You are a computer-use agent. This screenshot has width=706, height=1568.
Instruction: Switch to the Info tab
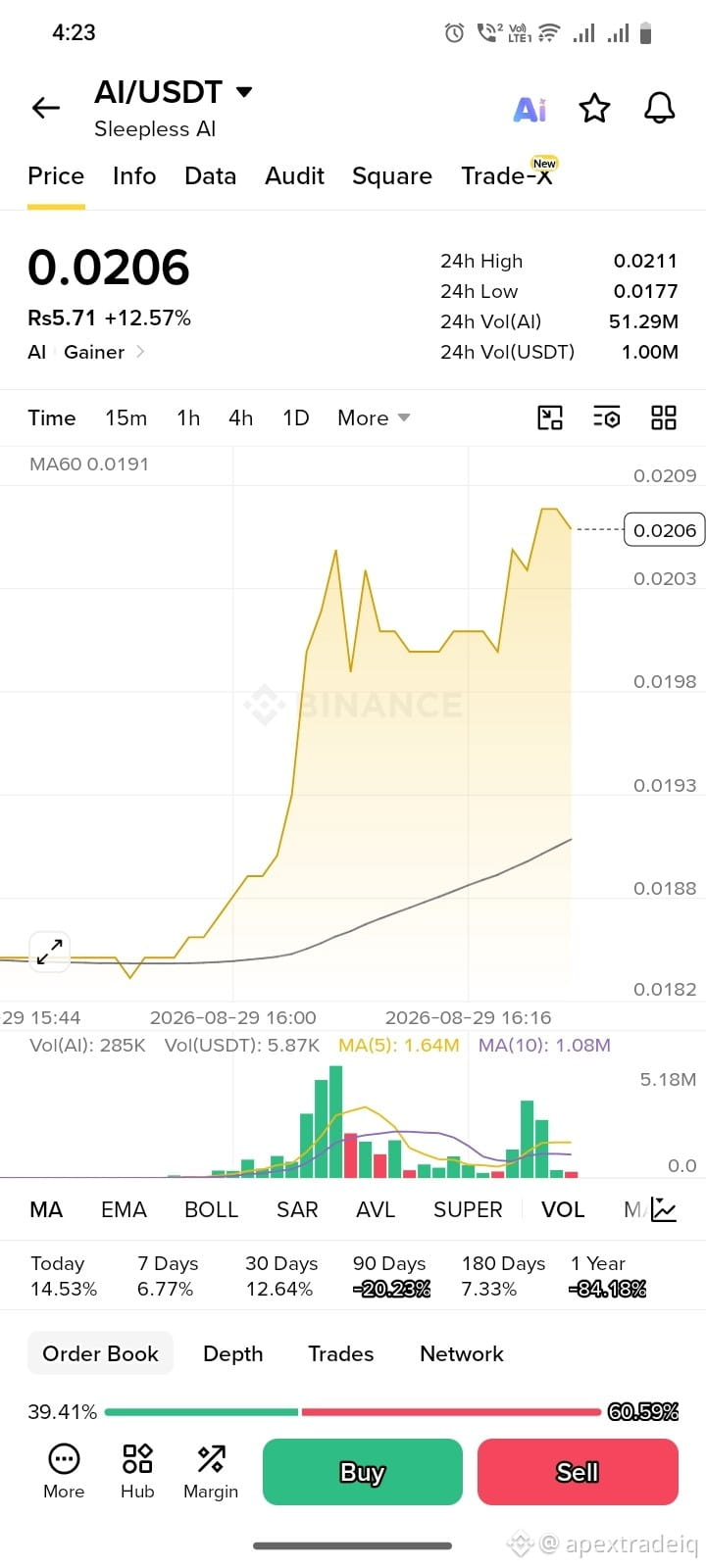point(134,176)
